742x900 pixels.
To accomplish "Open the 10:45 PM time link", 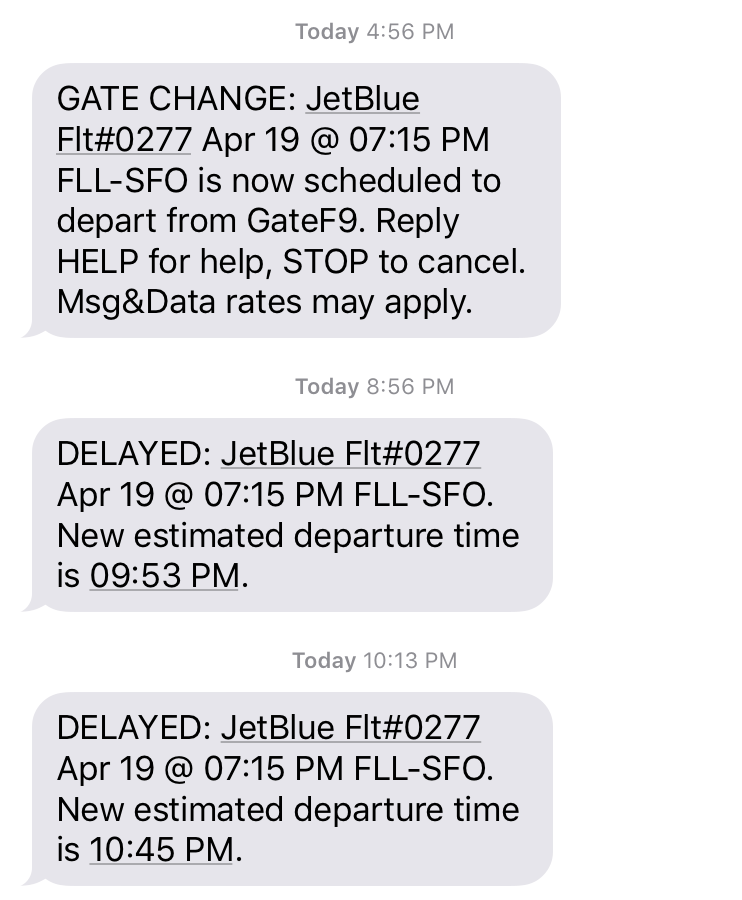I will tap(164, 850).
